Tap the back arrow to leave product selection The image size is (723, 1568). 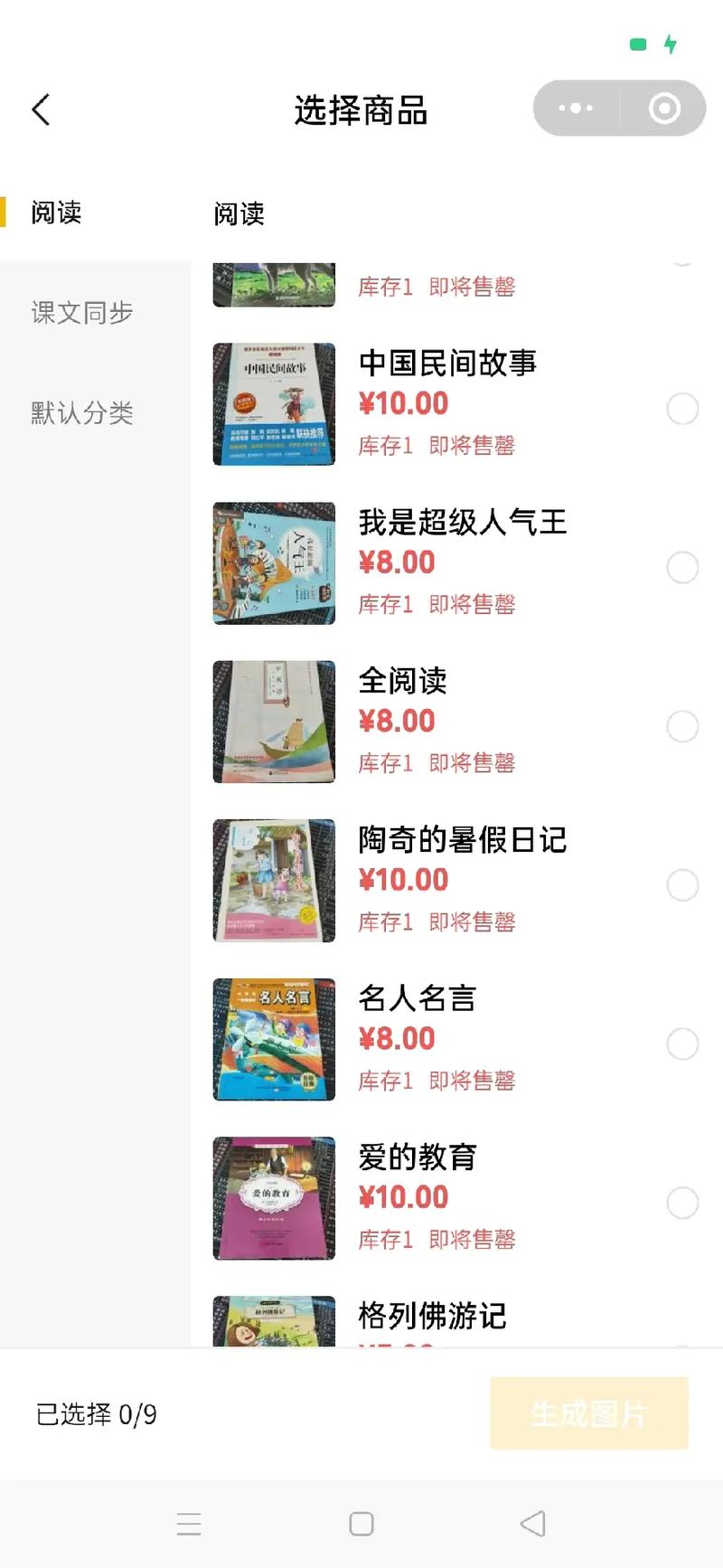(x=40, y=108)
